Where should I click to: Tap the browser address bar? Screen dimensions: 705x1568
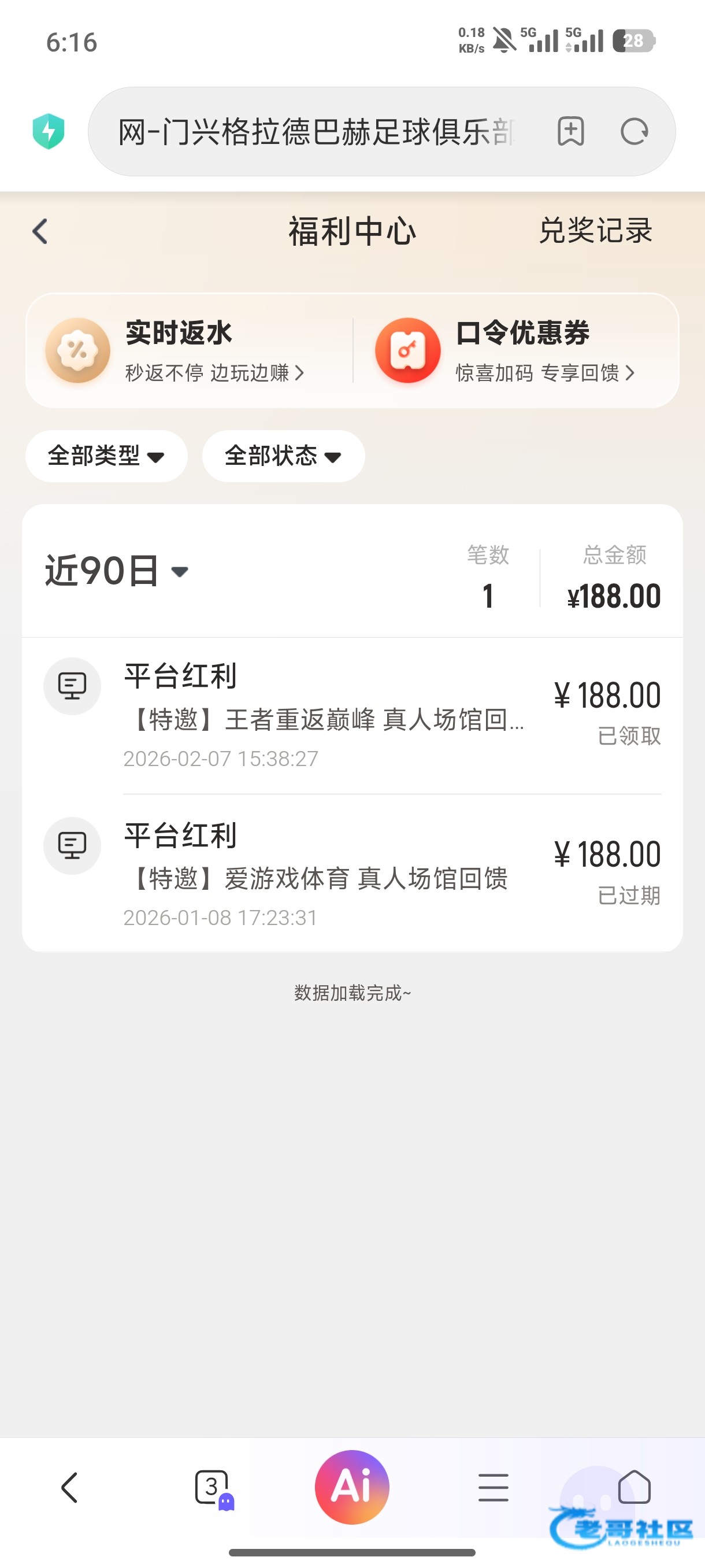coord(316,132)
